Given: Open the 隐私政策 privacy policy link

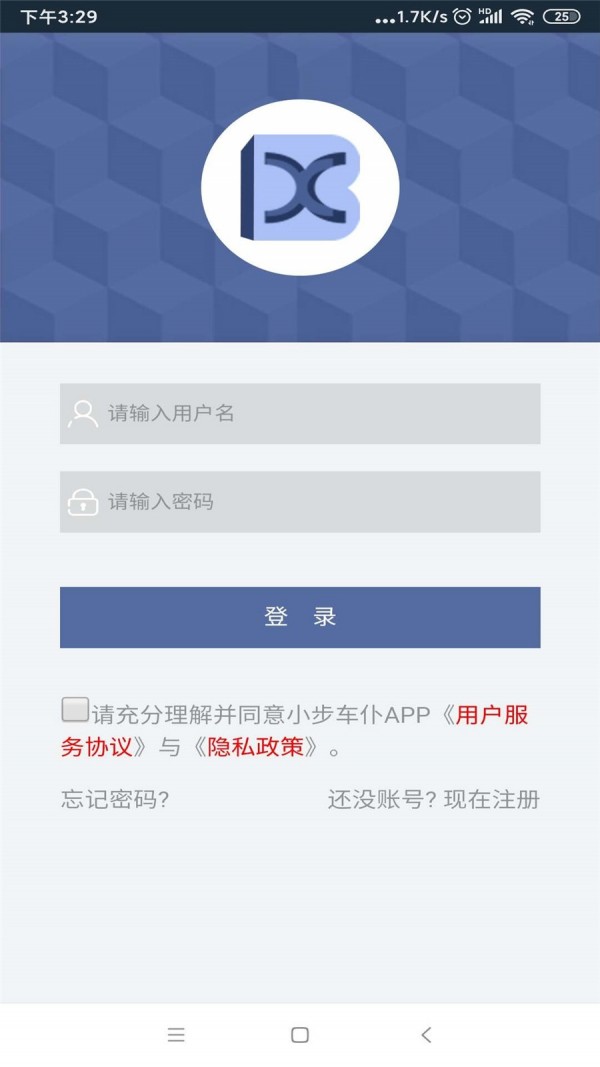Looking at the screenshot, I should click(255, 747).
